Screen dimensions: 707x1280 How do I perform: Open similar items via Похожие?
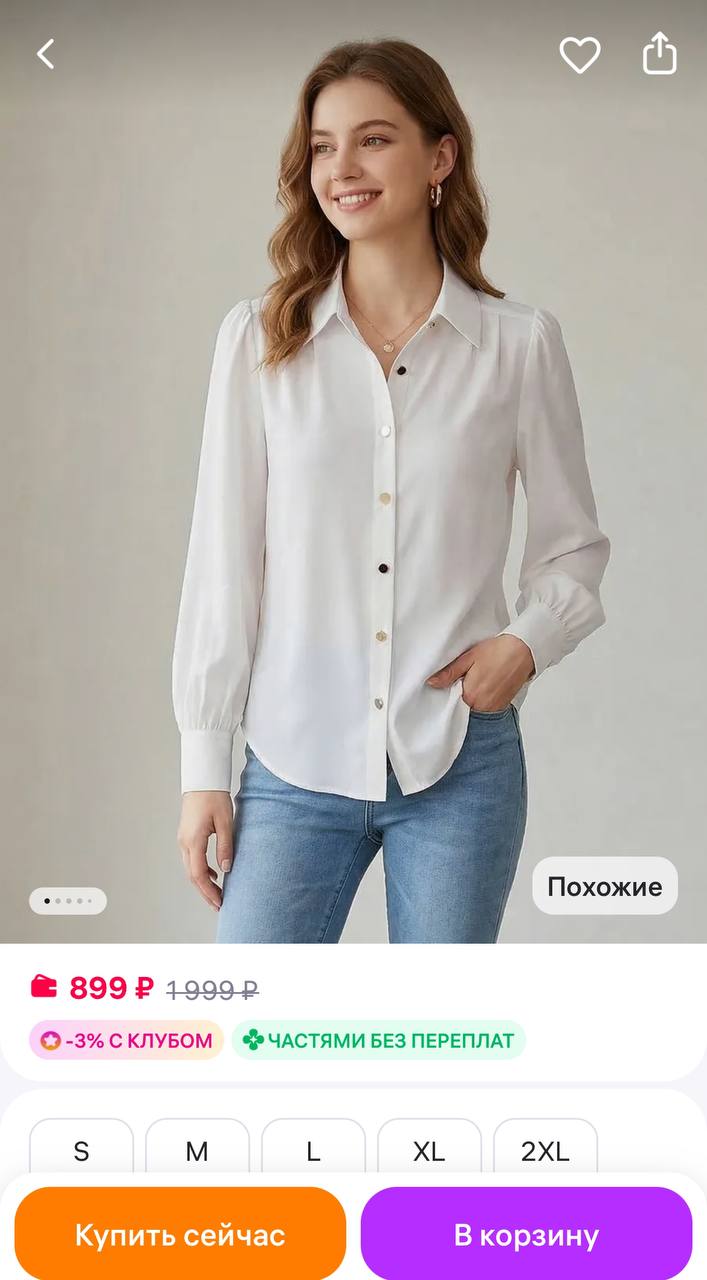tap(604, 886)
